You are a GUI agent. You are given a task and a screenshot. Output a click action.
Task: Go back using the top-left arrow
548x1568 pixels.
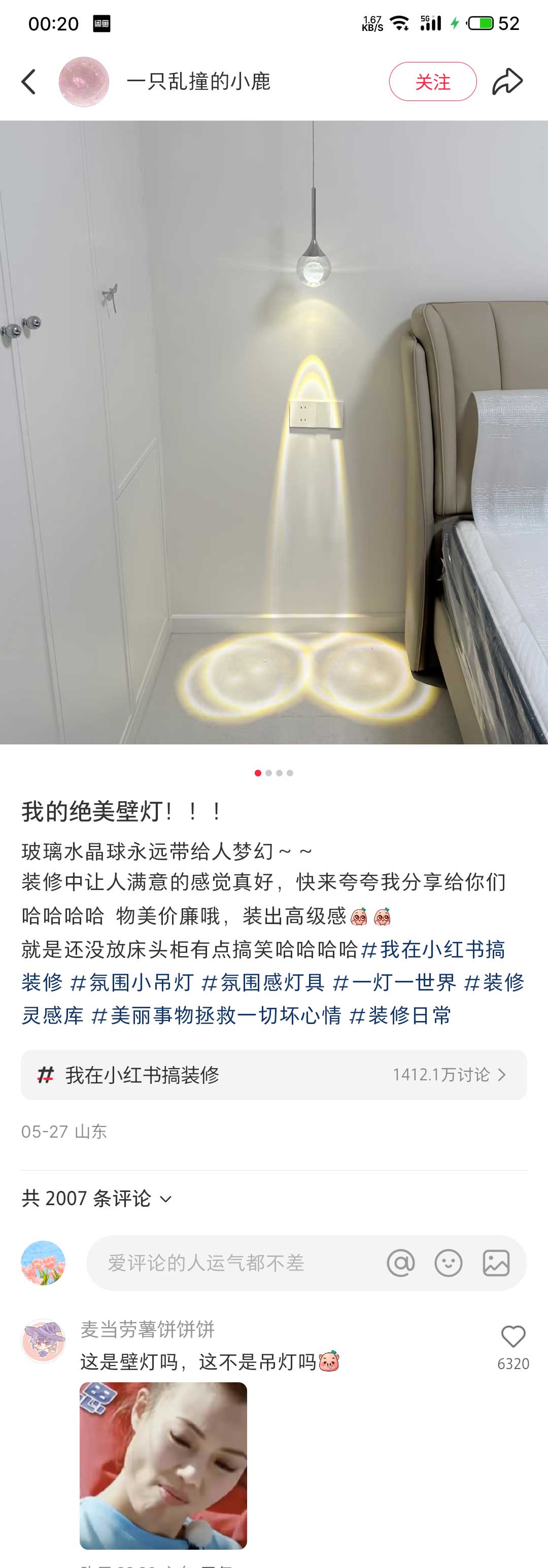click(28, 82)
